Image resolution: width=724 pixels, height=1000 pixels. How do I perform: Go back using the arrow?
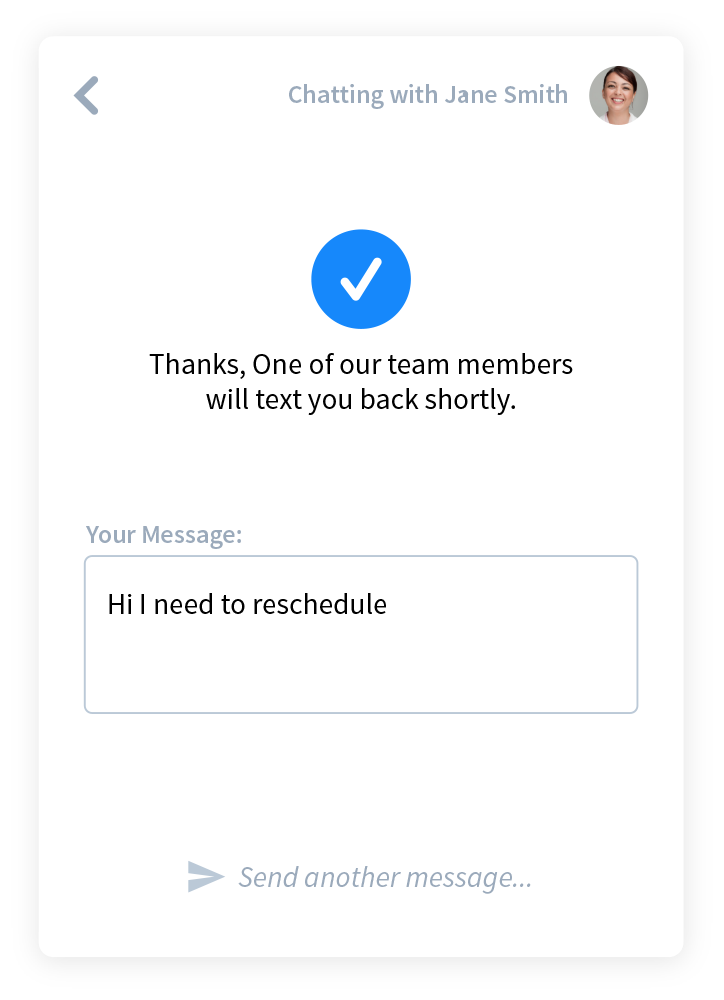87,96
